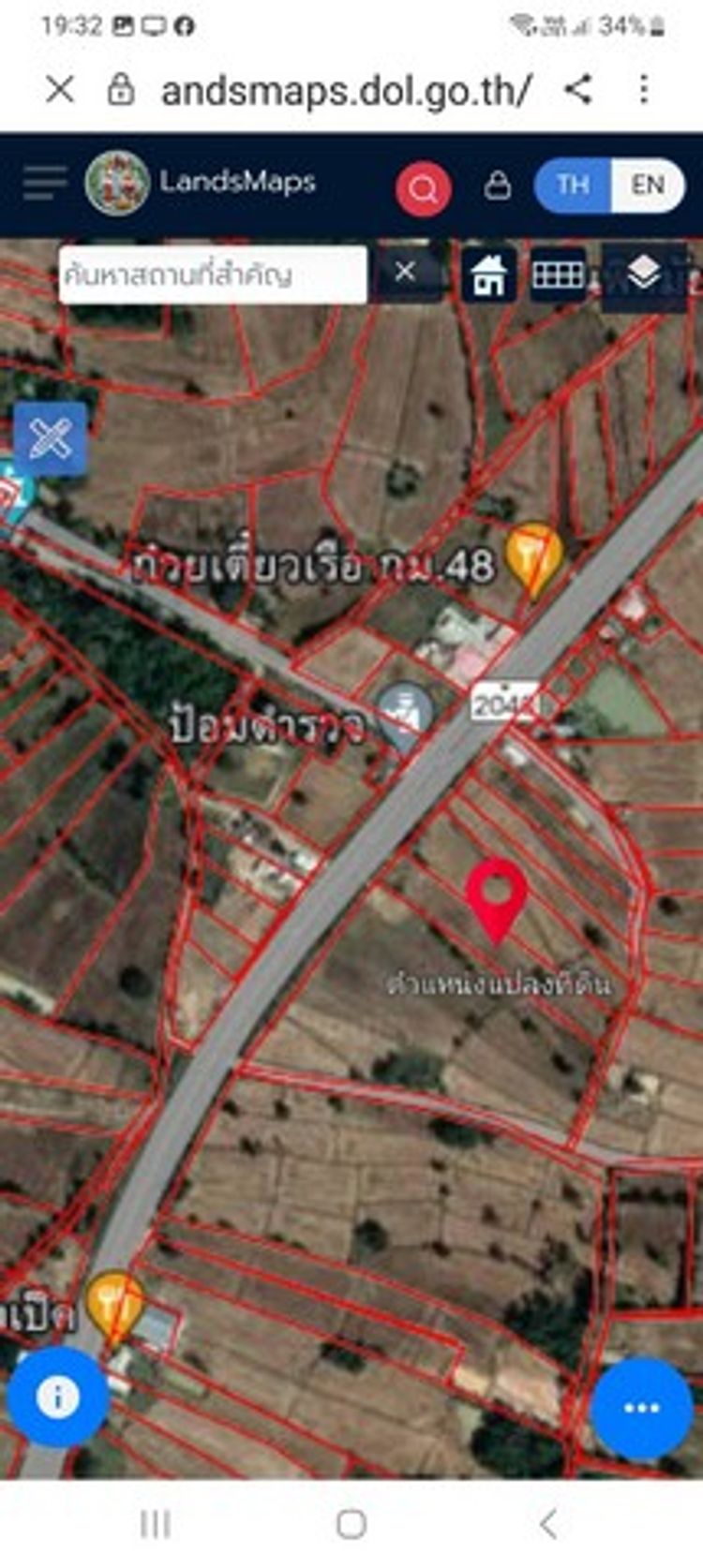Show parcel information with the info button
This screenshot has width=703, height=1568.
(x=58, y=1397)
